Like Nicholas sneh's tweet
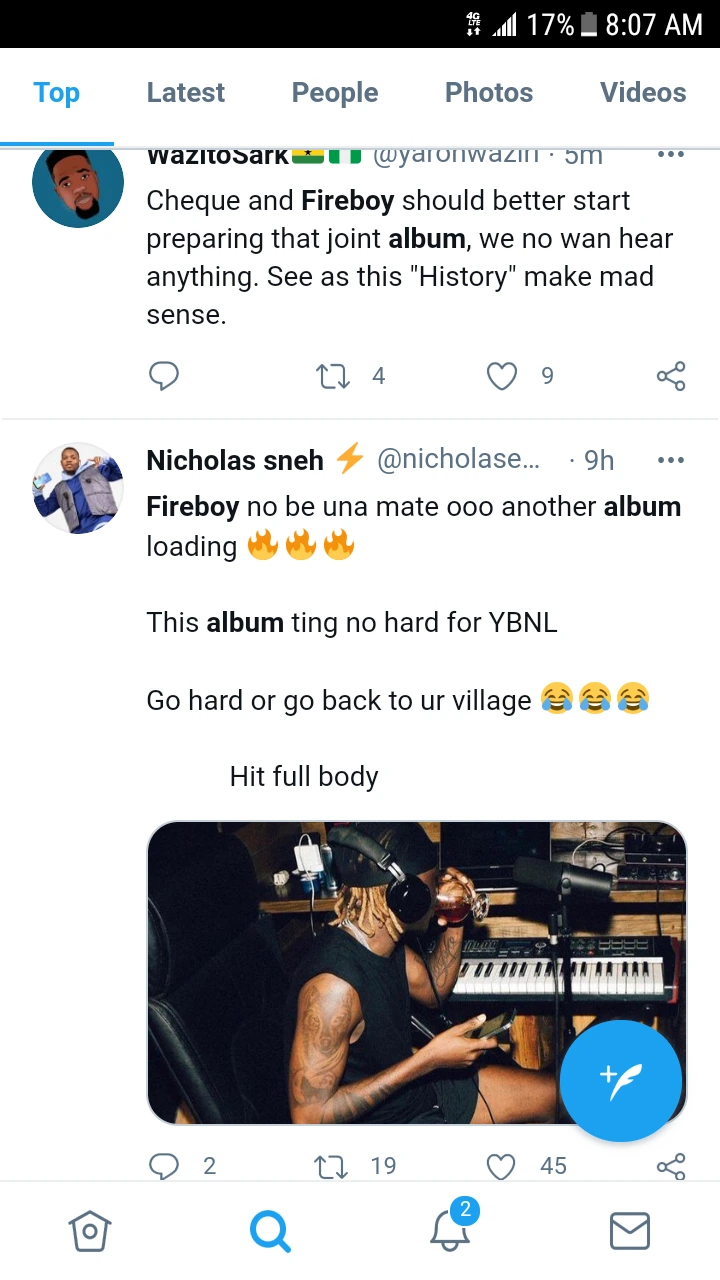This screenshot has width=720, height=1280. click(x=501, y=1166)
